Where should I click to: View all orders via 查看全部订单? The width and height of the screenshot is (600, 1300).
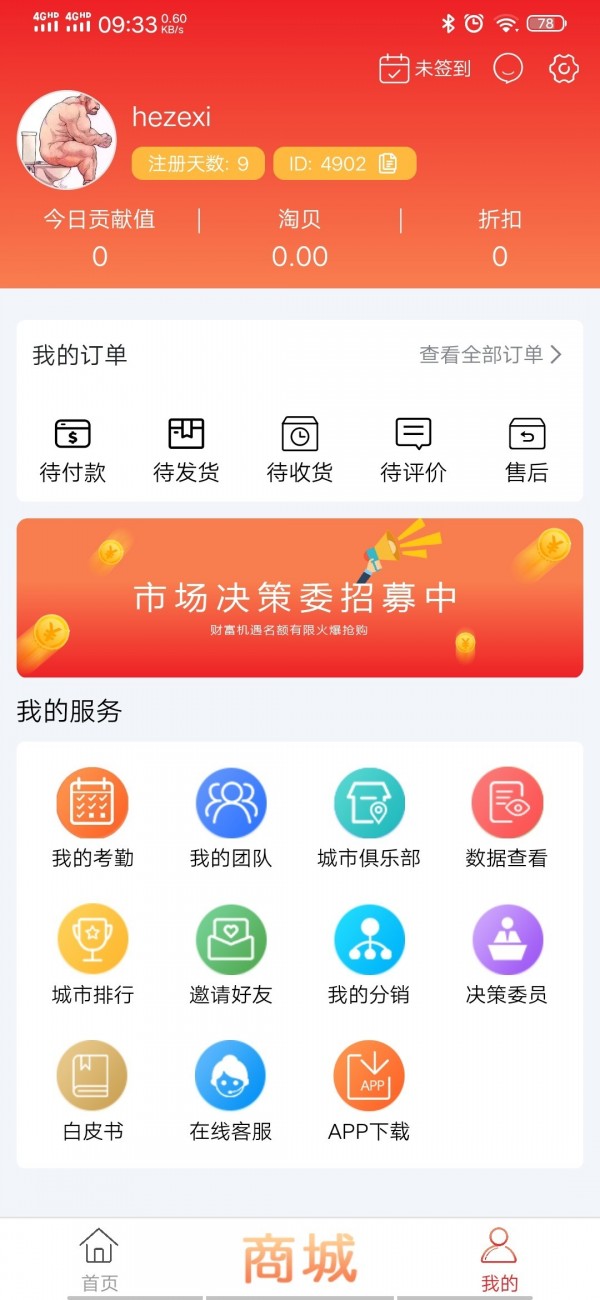pyautogui.click(x=490, y=355)
